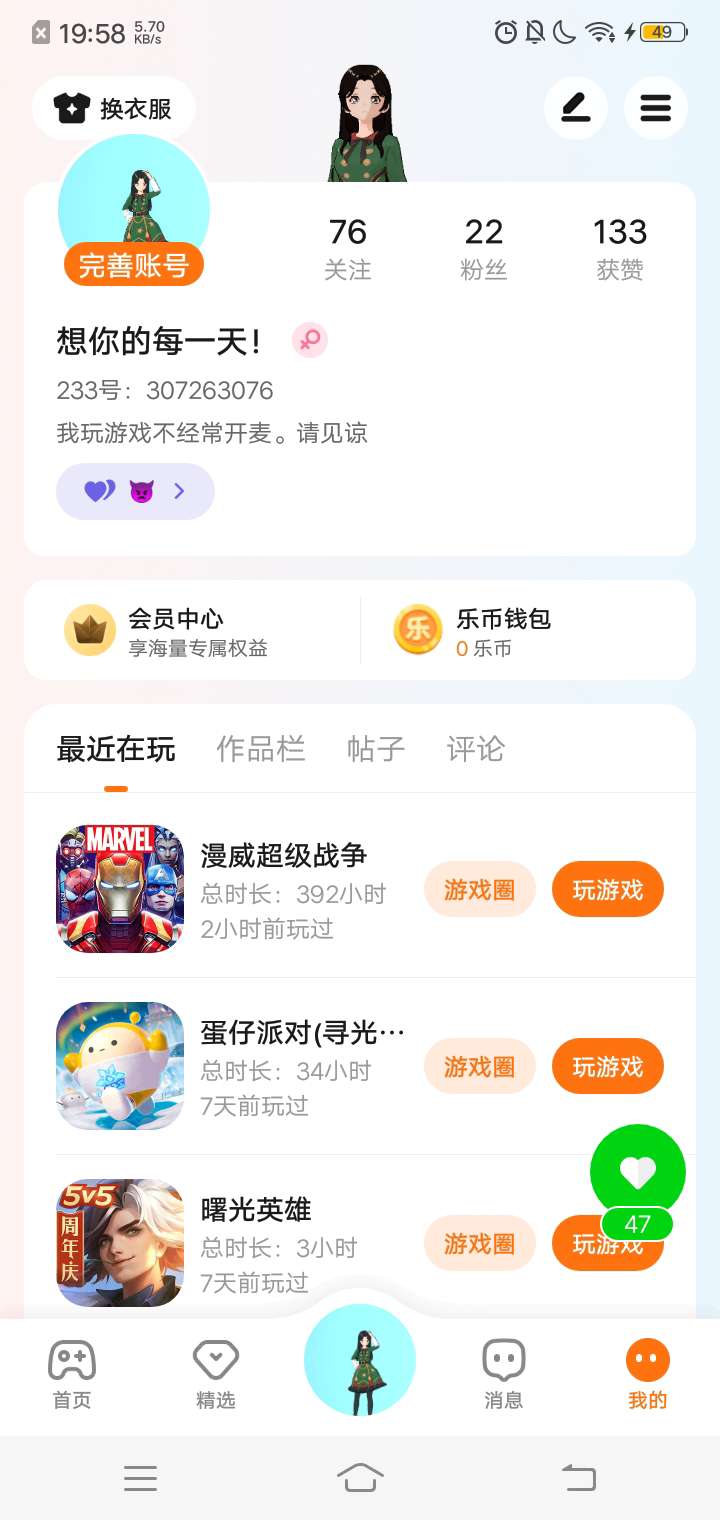Open the edit profile pencil icon
Screen dimensions: 720x1520
click(576, 108)
